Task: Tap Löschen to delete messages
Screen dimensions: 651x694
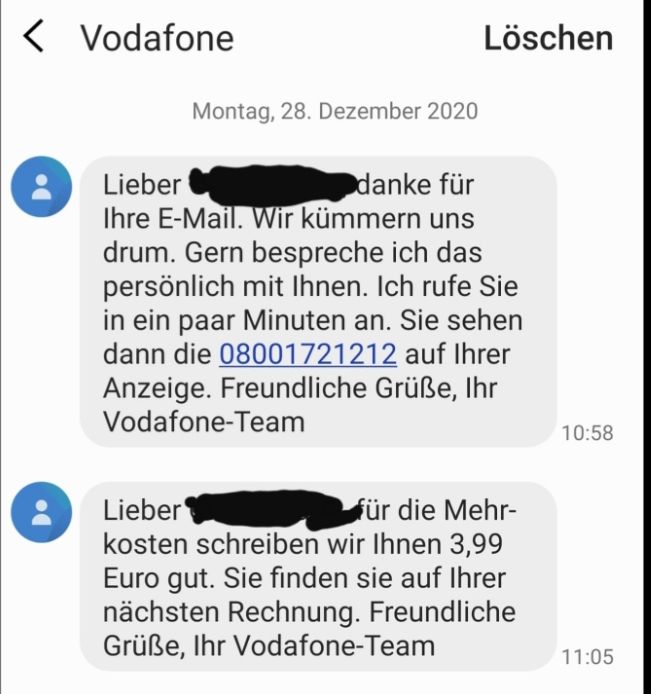Action: pos(548,38)
